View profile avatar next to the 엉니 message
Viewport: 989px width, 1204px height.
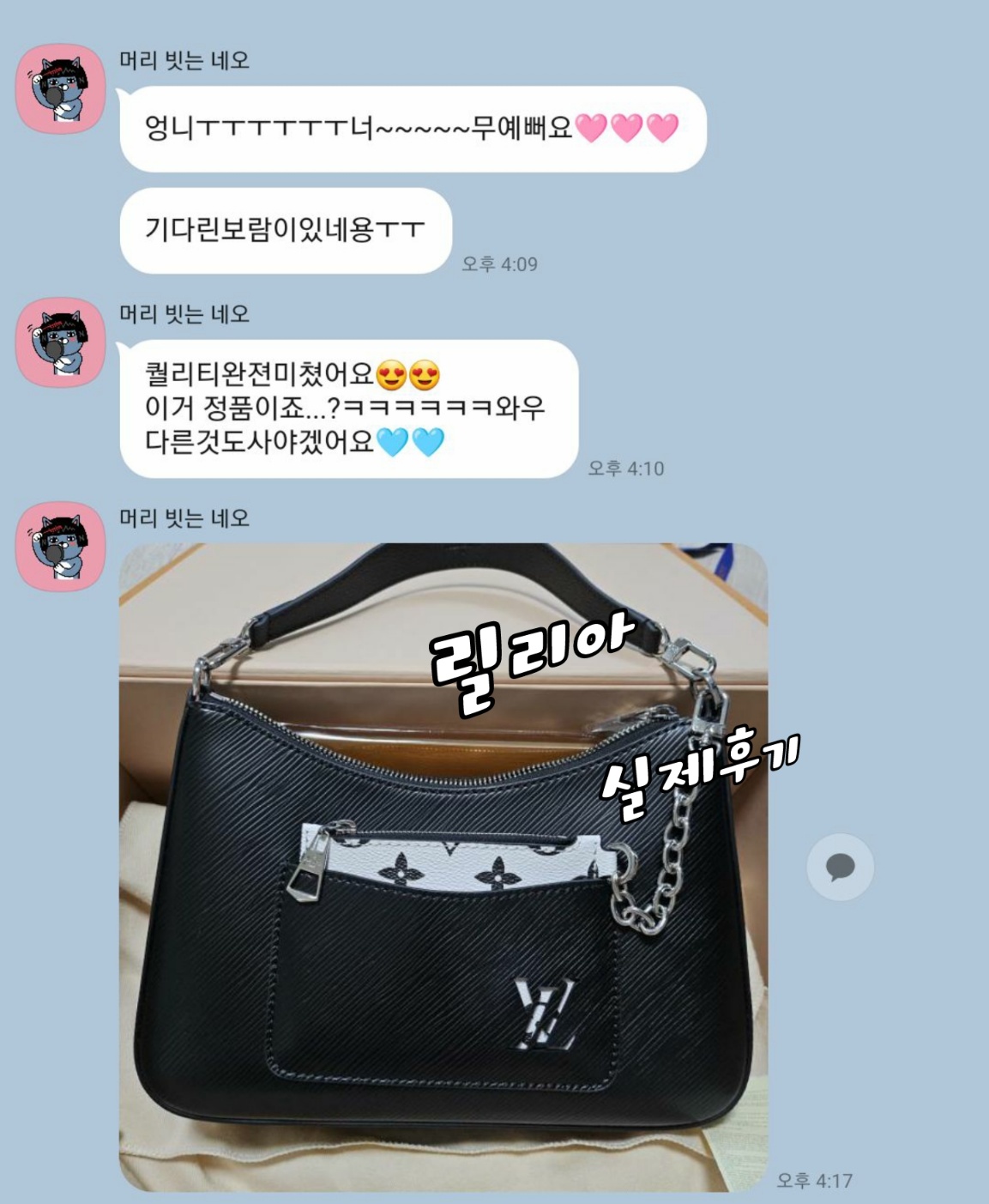(61, 89)
